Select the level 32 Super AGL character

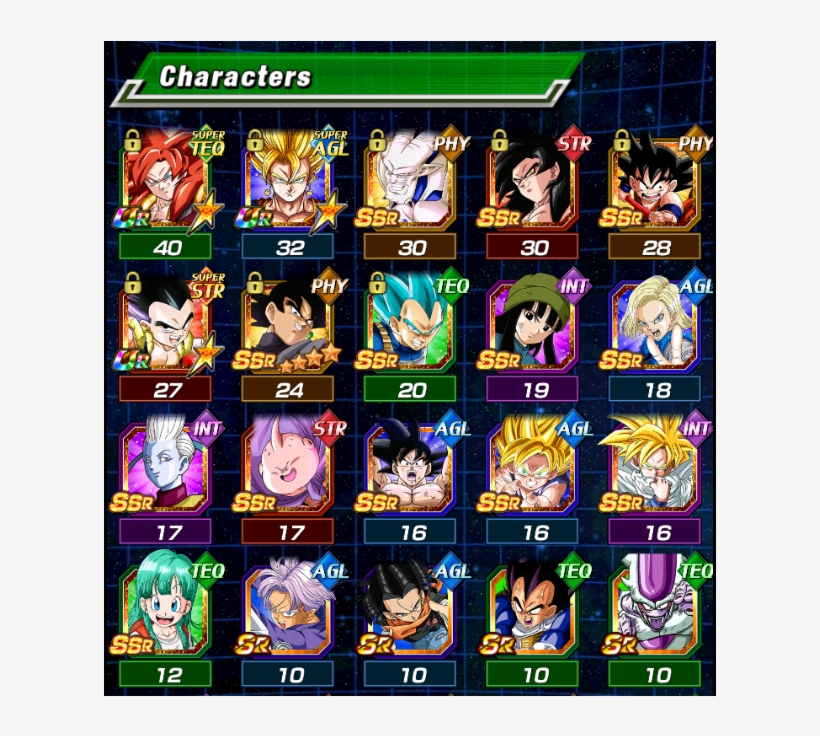pos(289,187)
